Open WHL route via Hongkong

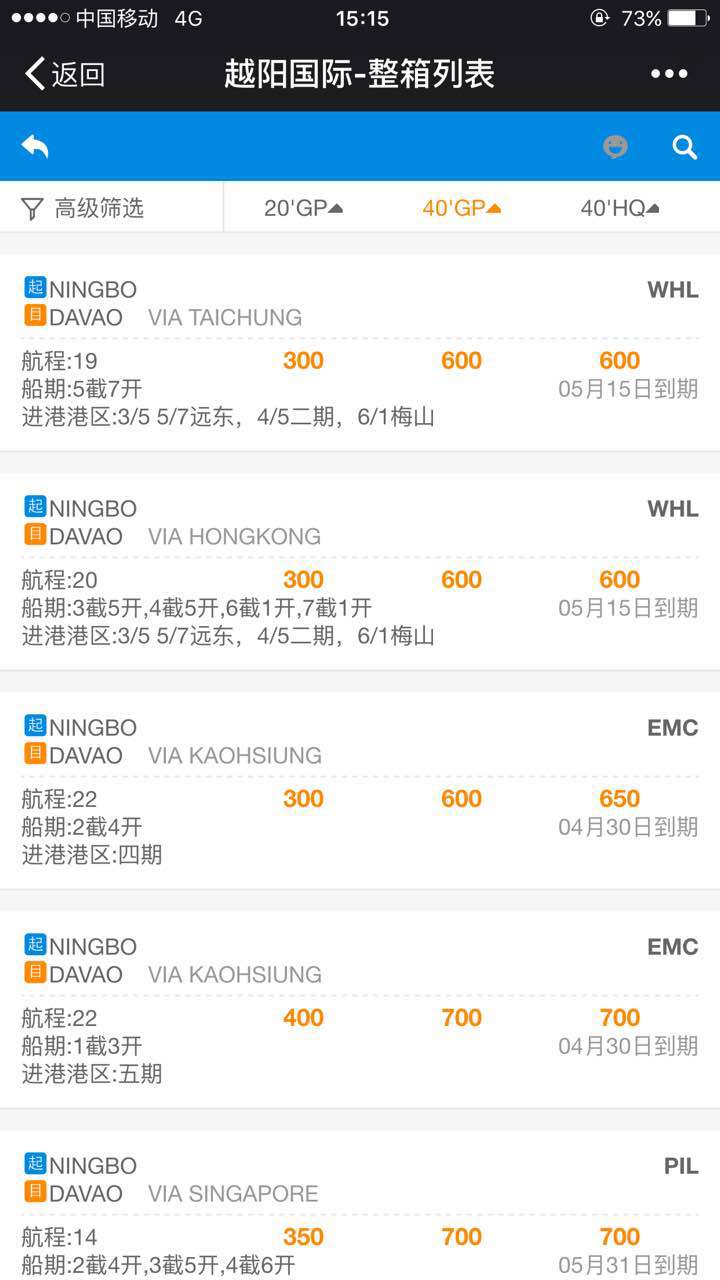(x=360, y=571)
